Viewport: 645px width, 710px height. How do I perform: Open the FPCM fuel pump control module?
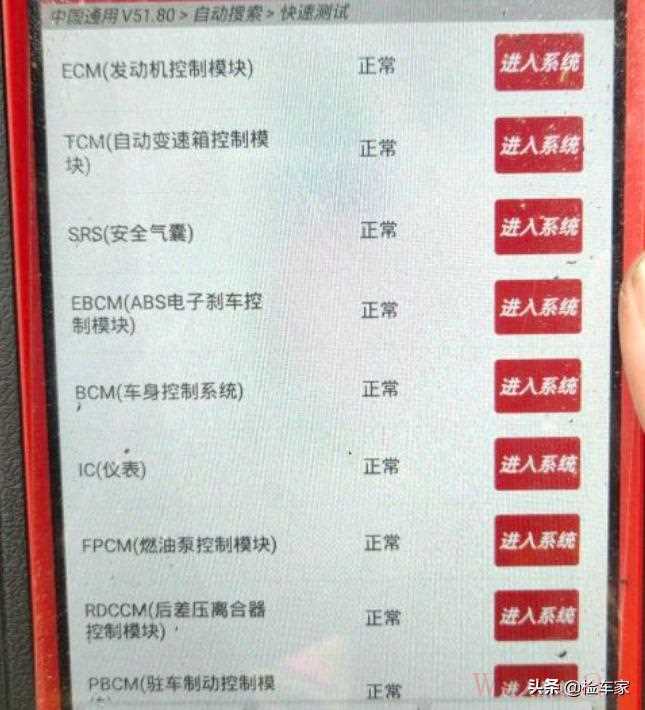[538, 540]
